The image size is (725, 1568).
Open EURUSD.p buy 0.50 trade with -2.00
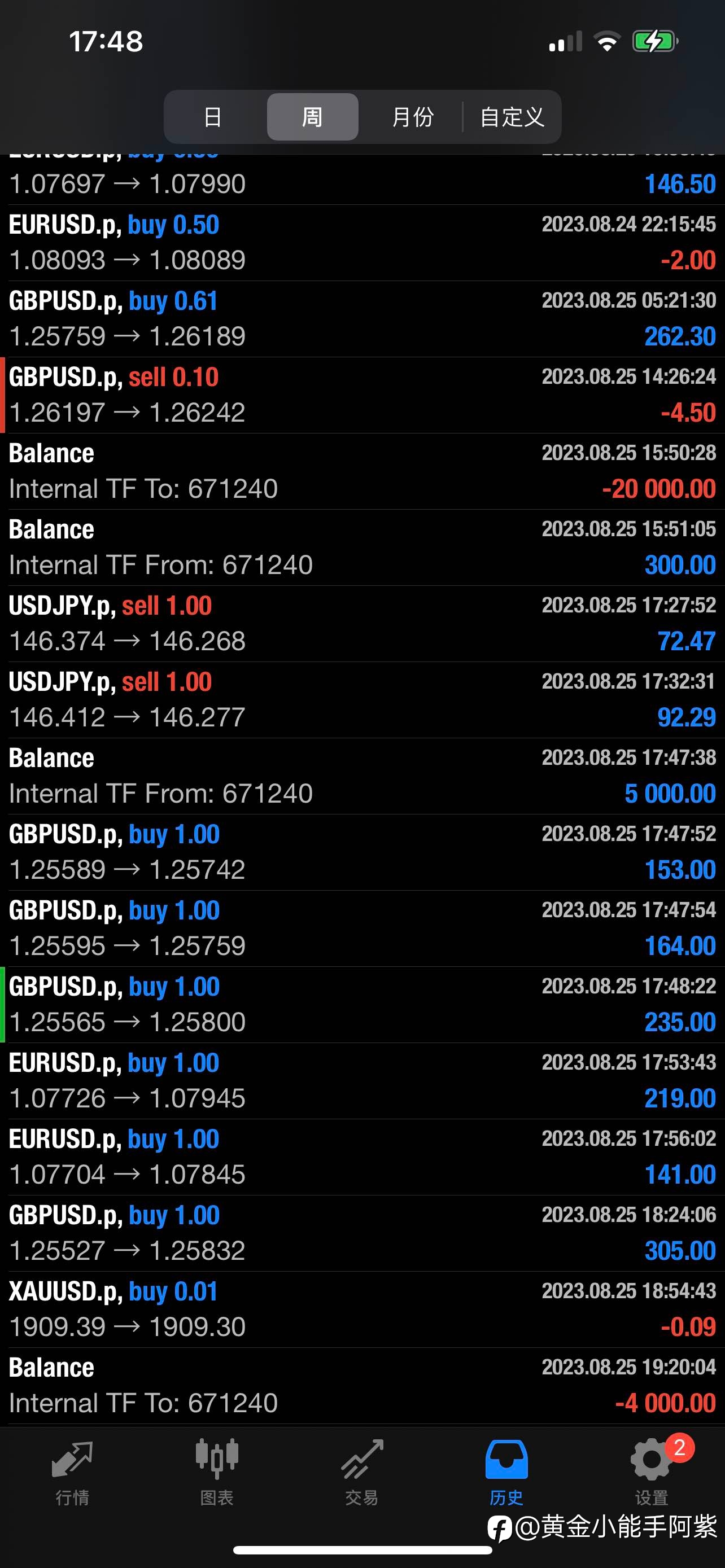click(362, 243)
